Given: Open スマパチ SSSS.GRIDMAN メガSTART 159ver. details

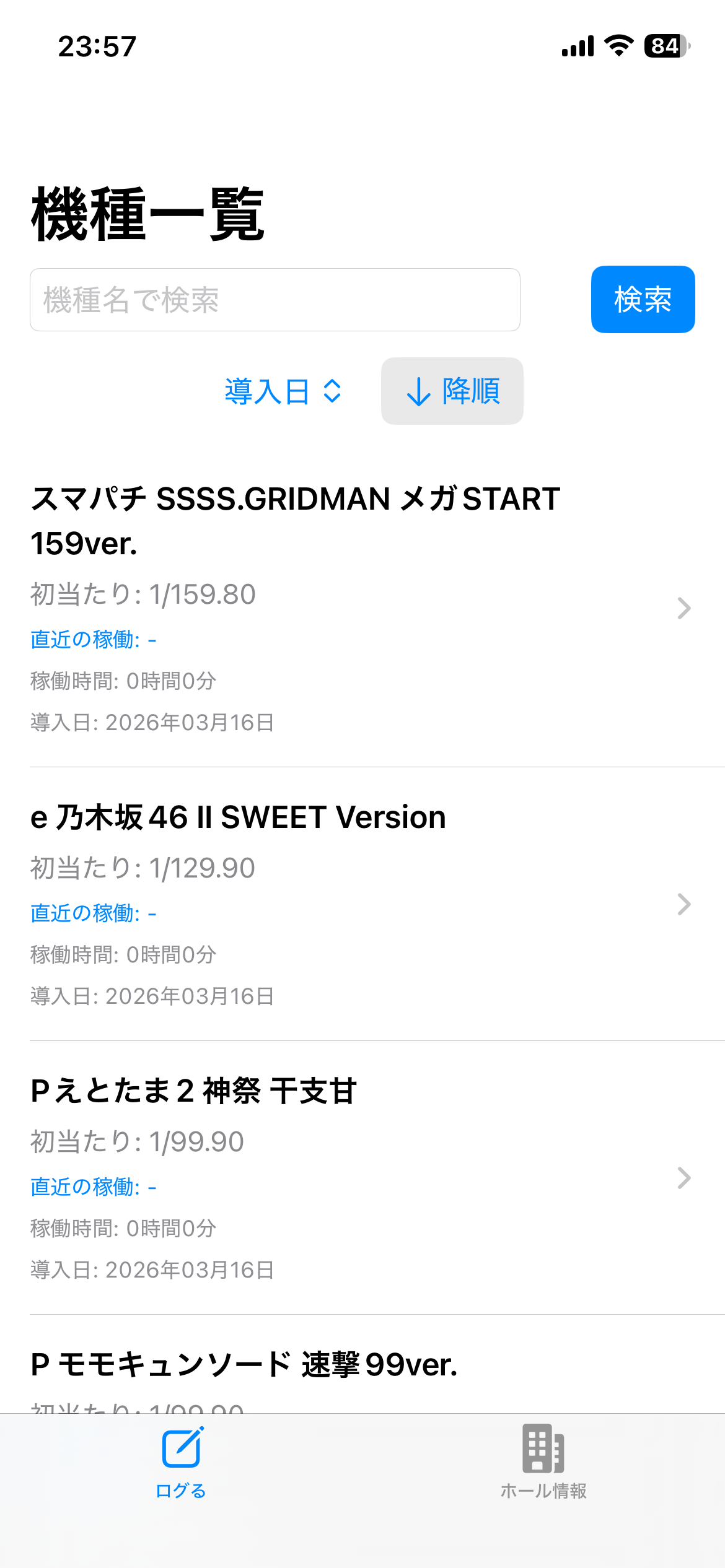Looking at the screenshot, I should coord(362,607).
